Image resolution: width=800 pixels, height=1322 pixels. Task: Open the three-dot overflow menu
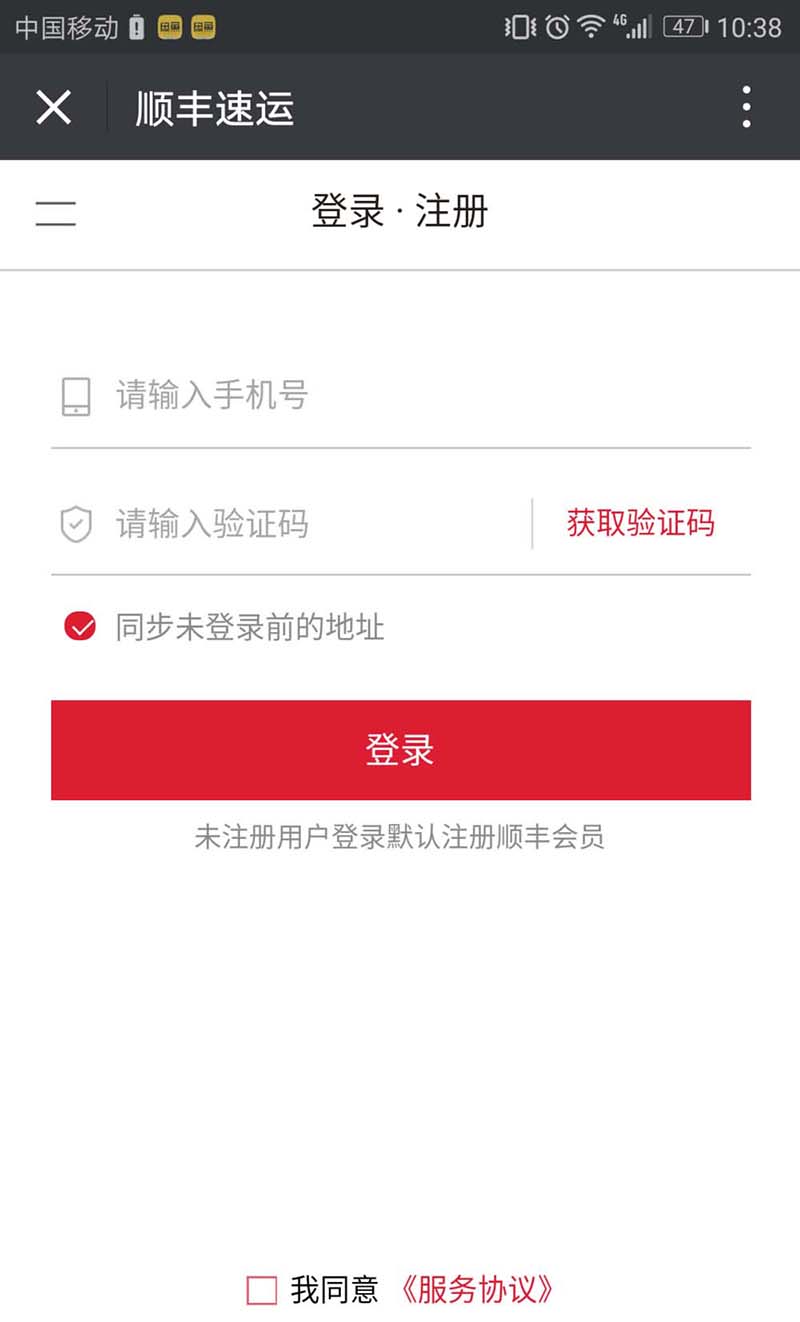tap(746, 107)
